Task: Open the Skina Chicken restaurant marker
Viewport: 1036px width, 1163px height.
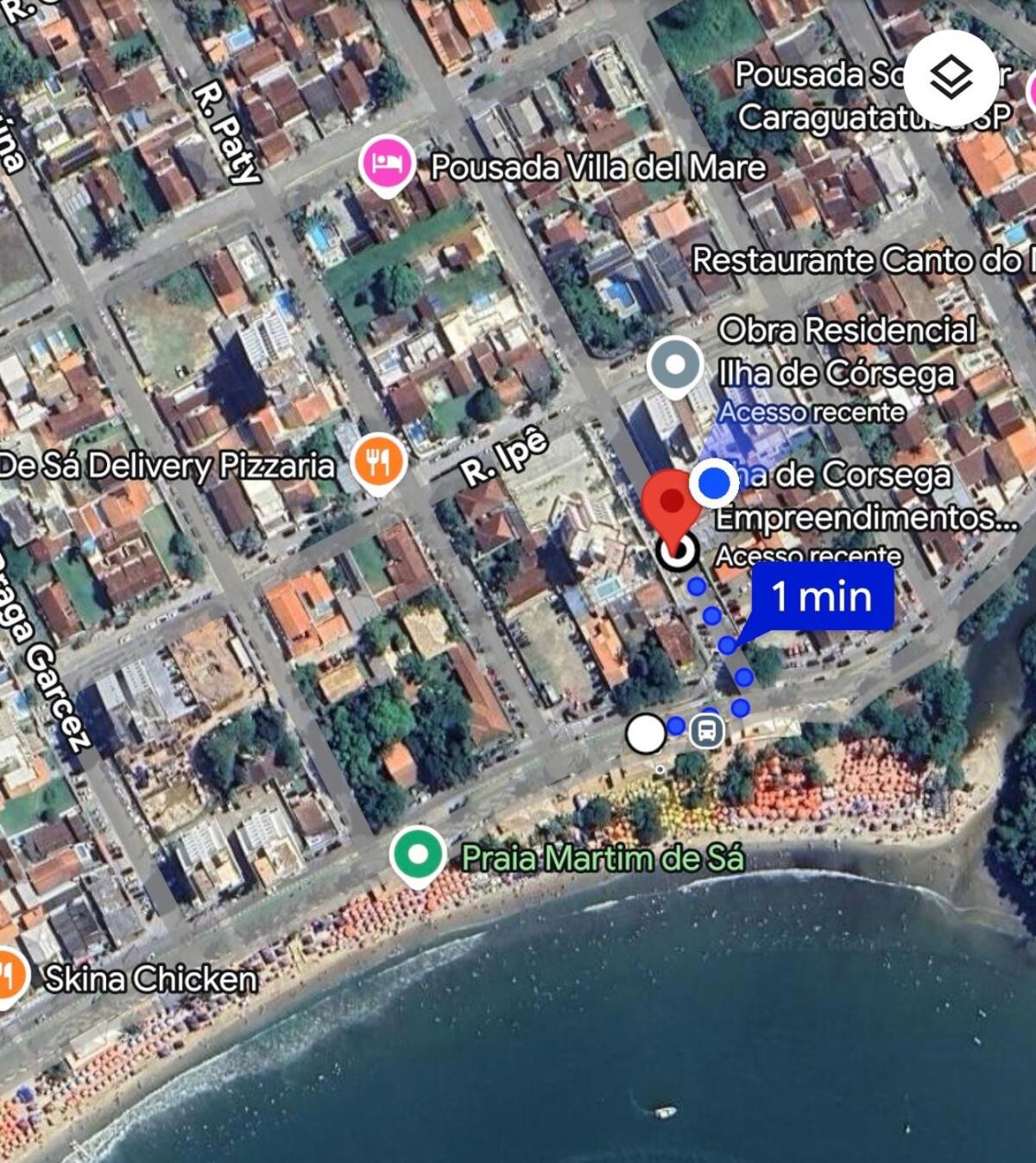Action: coord(9,977)
